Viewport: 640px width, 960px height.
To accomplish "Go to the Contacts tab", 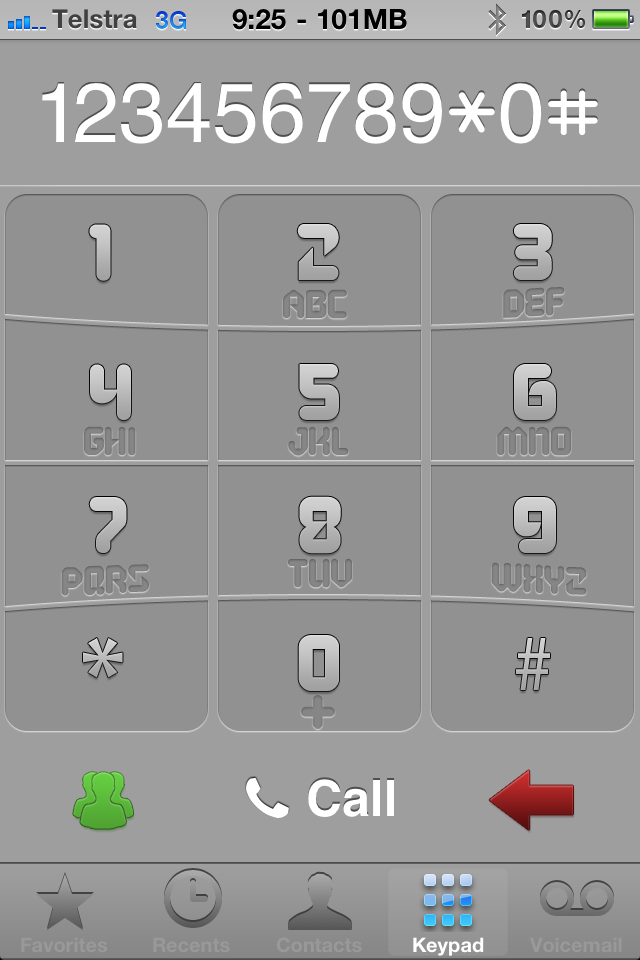I will 319,912.
